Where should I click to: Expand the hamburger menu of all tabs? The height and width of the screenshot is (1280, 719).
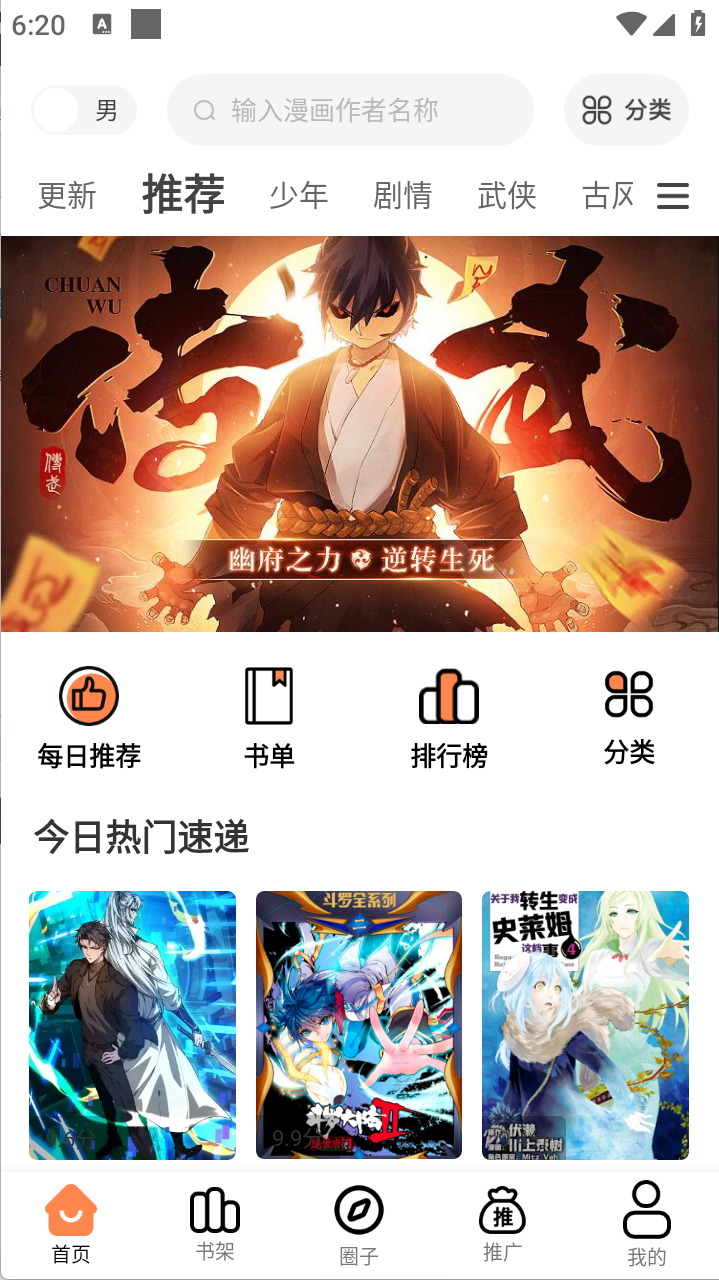point(672,196)
